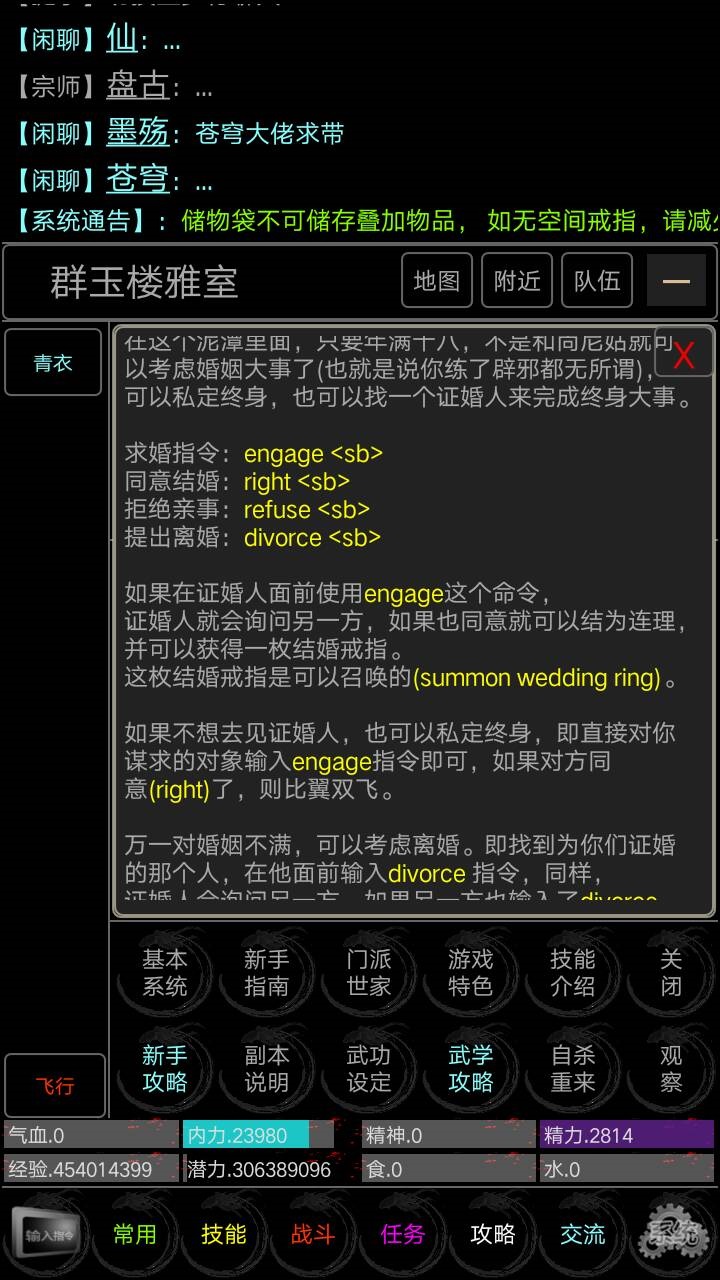Viewport: 720px width, 1280px height.
Task: Open the 队伍 team panel
Action: pyautogui.click(x=597, y=282)
